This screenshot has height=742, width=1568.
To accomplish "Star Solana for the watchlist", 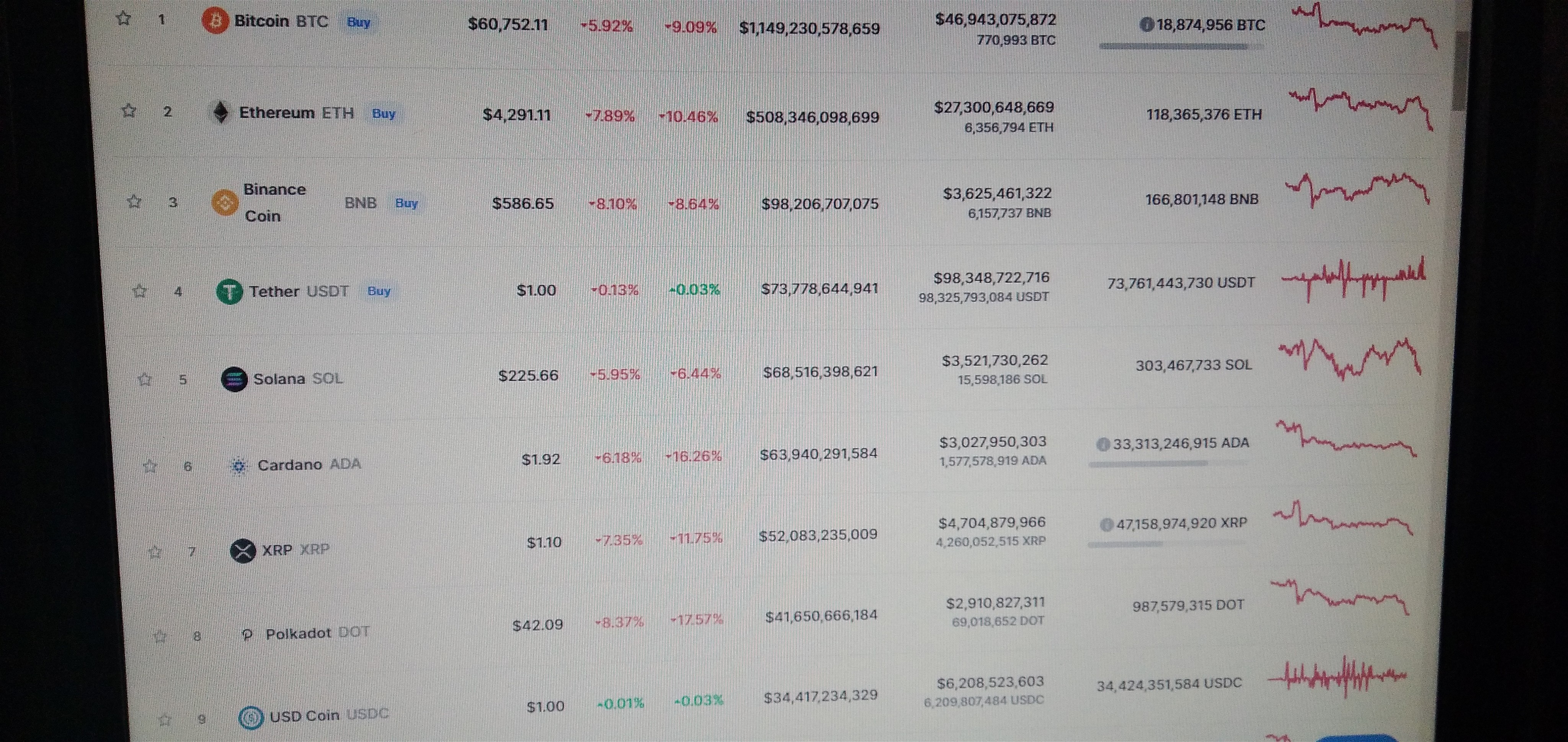I will pyautogui.click(x=145, y=380).
